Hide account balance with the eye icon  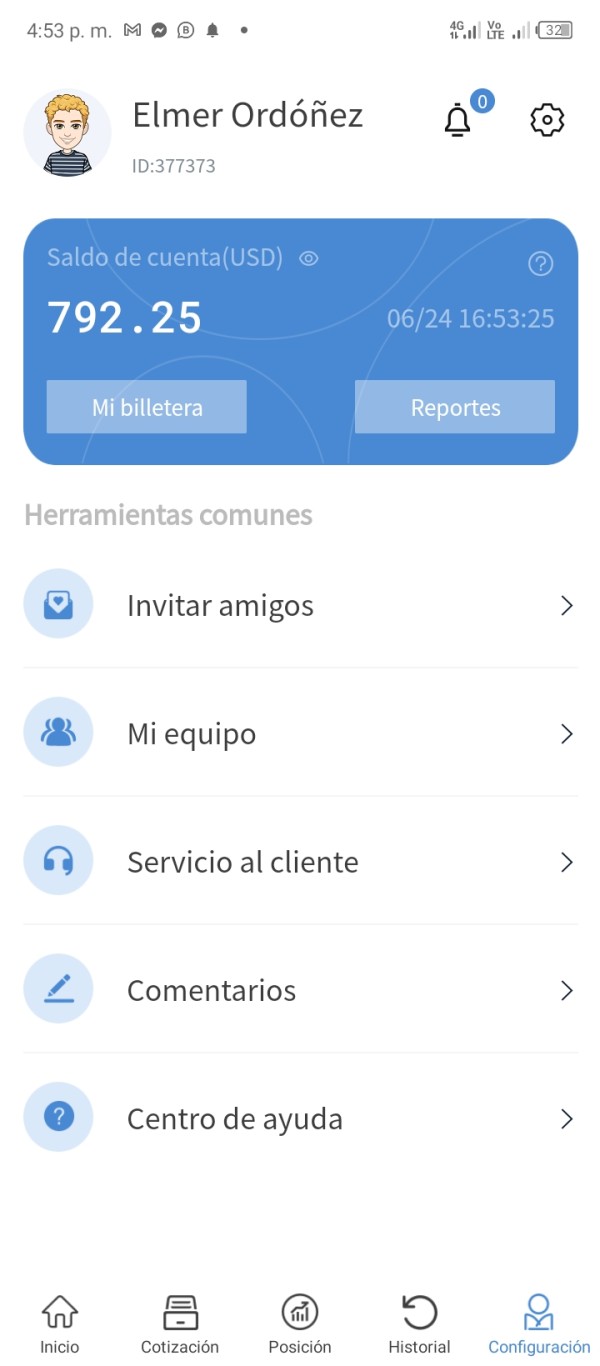coord(309,259)
